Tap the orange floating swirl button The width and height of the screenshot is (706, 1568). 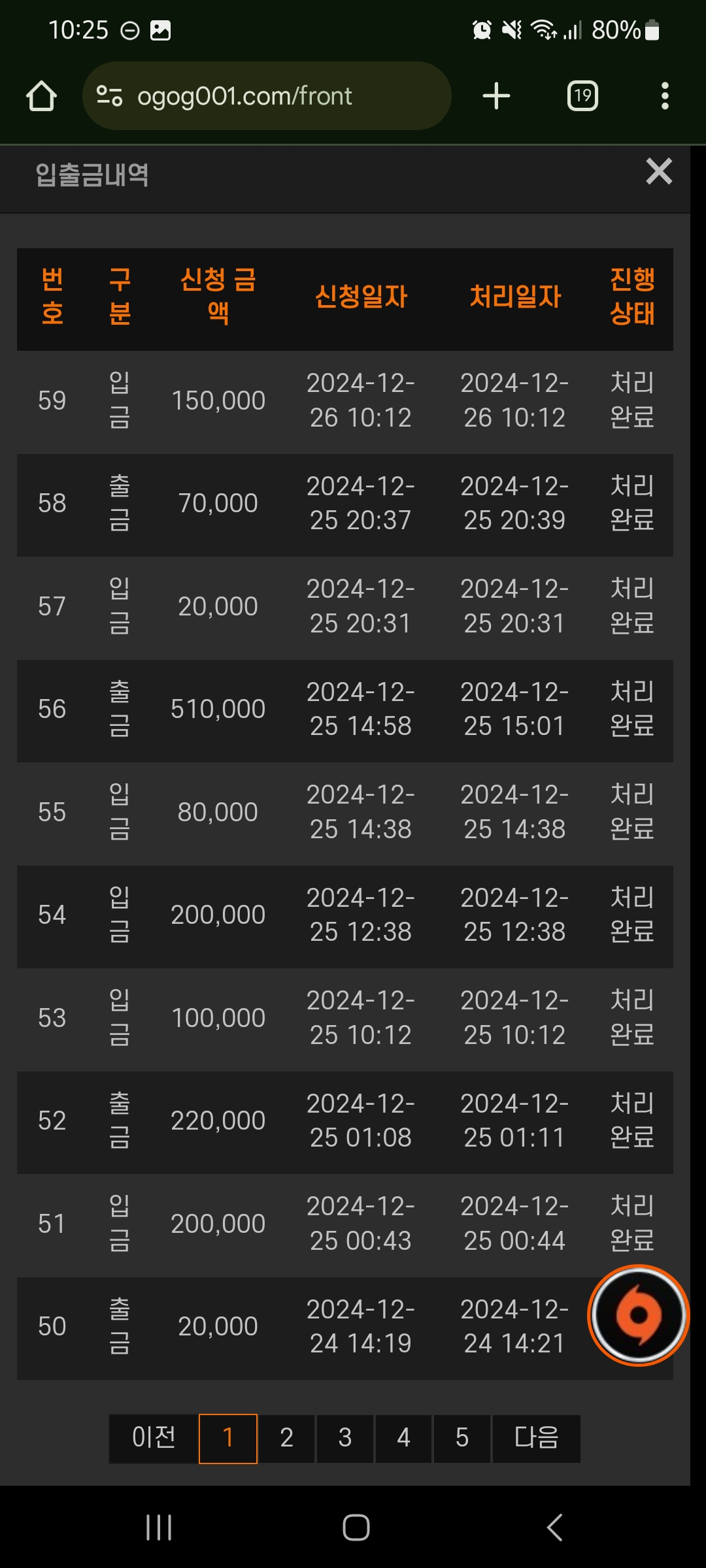(639, 1315)
